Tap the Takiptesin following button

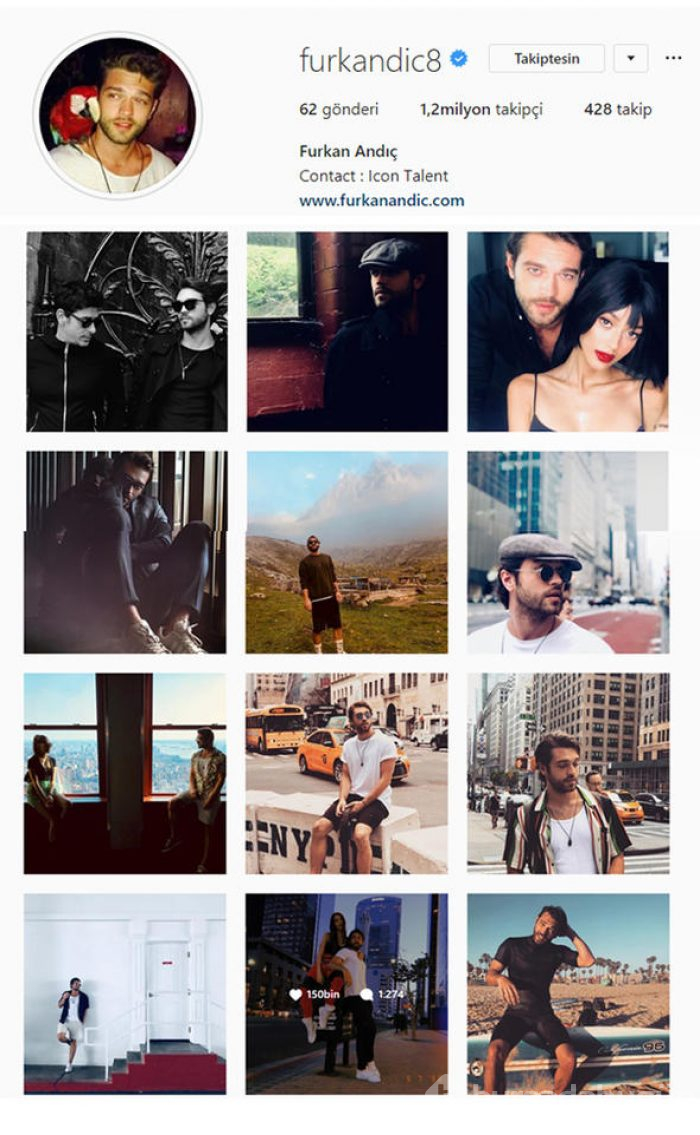click(546, 59)
